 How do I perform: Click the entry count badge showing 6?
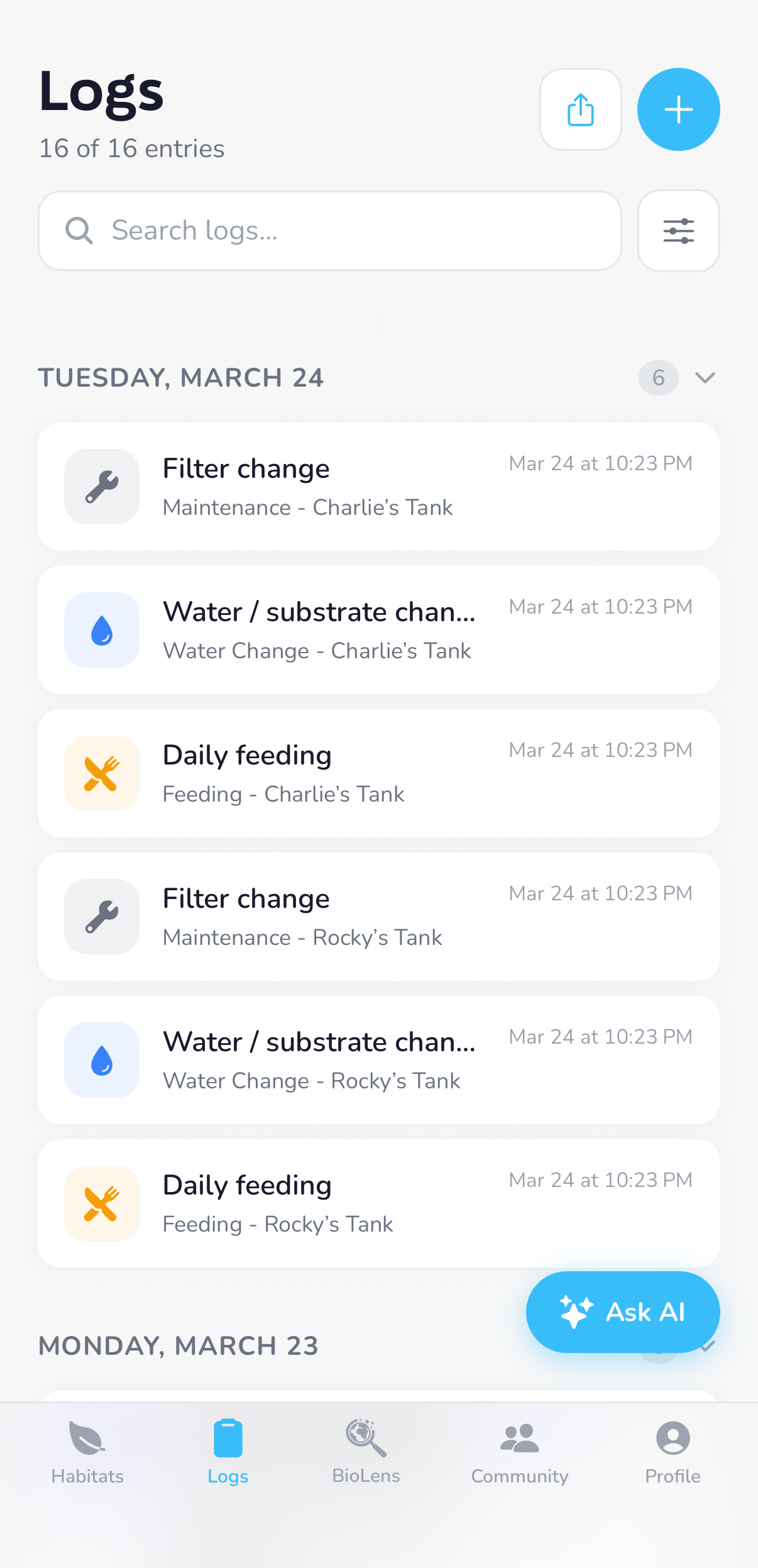(657, 378)
